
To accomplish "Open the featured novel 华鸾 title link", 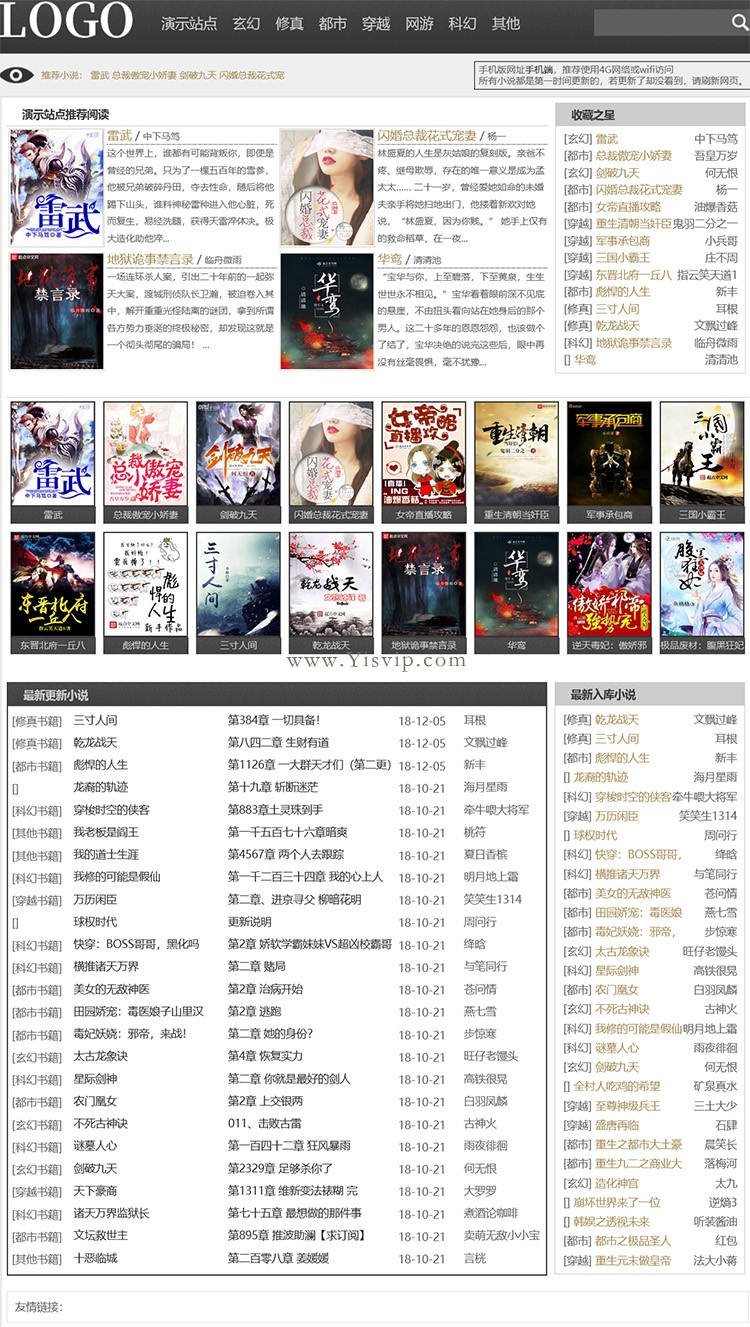I will tap(389, 259).
